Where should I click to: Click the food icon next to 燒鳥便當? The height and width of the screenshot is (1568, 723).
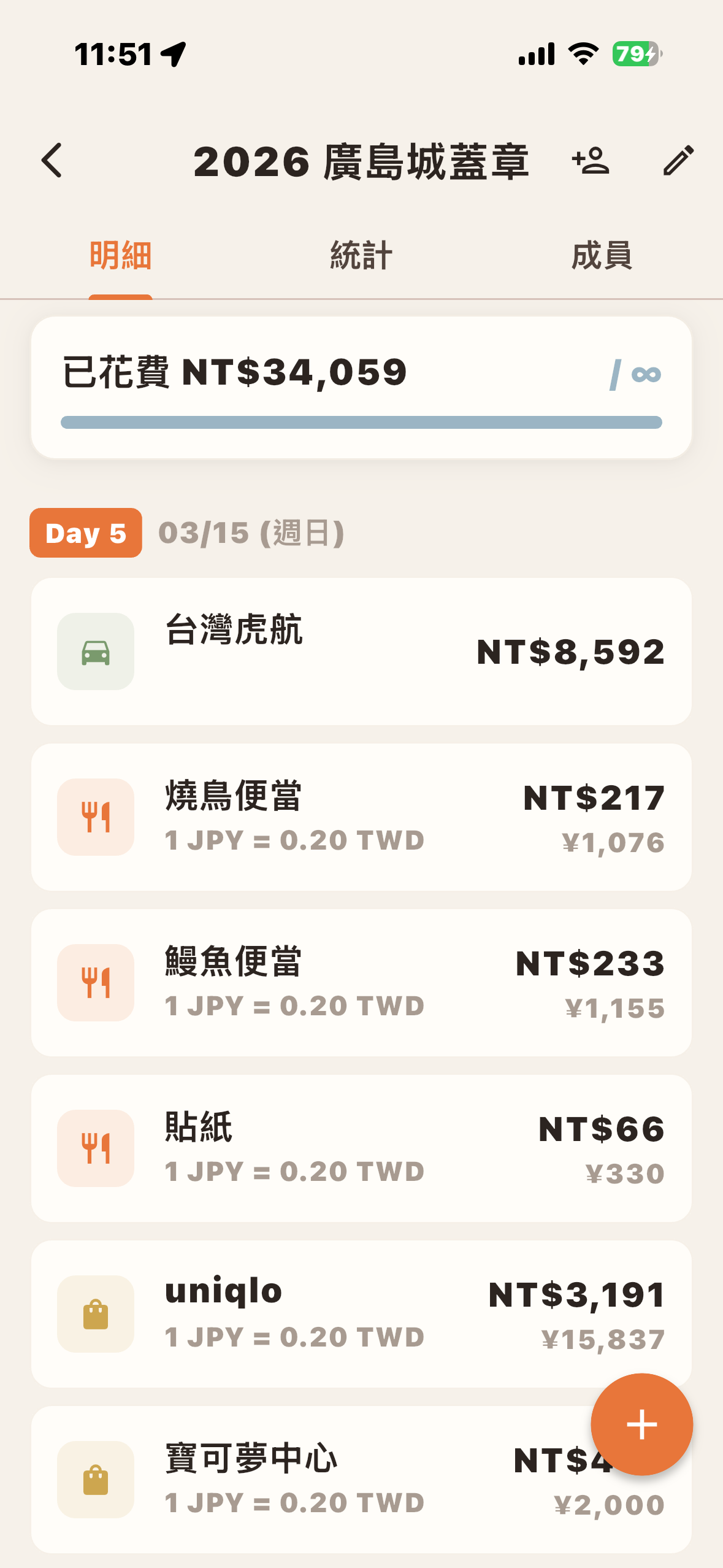point(95,816)
